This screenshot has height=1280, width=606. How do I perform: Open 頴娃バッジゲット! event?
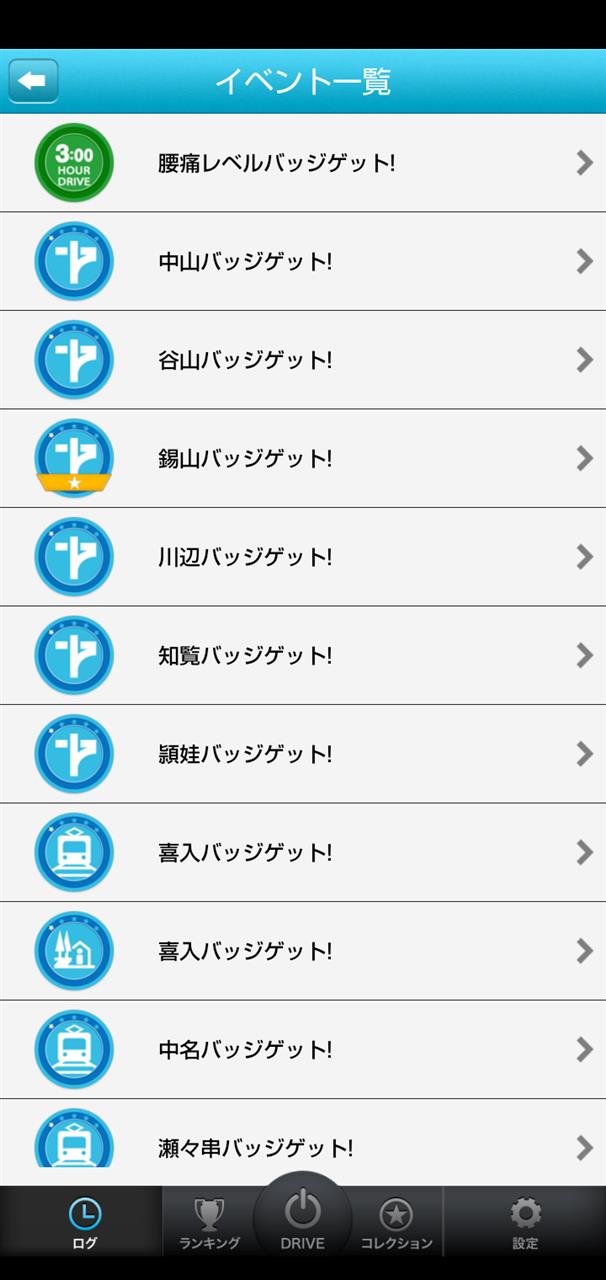pyautogui.click(x=303, y=754)
